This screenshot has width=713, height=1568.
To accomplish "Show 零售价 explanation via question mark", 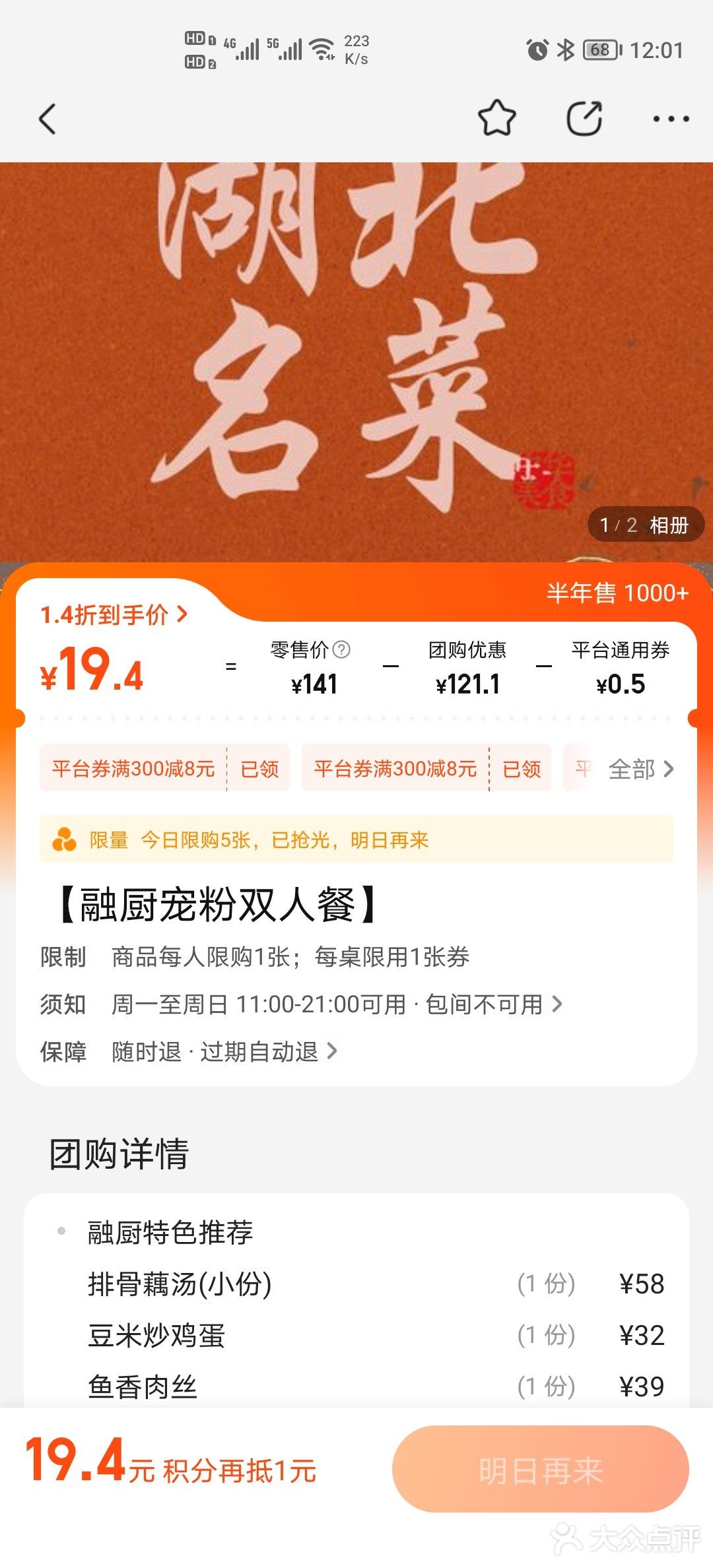I will point(342,650).
